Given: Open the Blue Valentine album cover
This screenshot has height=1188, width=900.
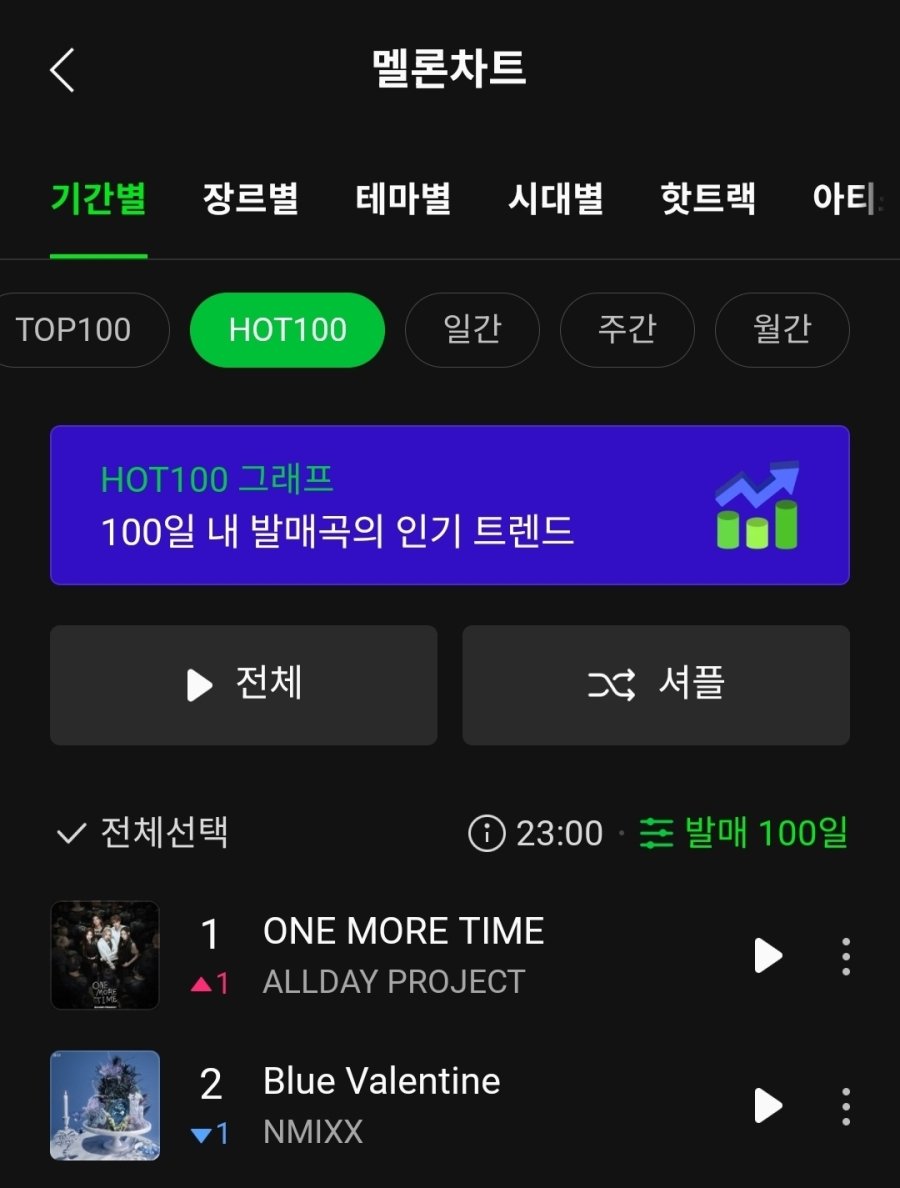Looking at the screenshot, I should pyautogui.click(x=105, y=1105).
